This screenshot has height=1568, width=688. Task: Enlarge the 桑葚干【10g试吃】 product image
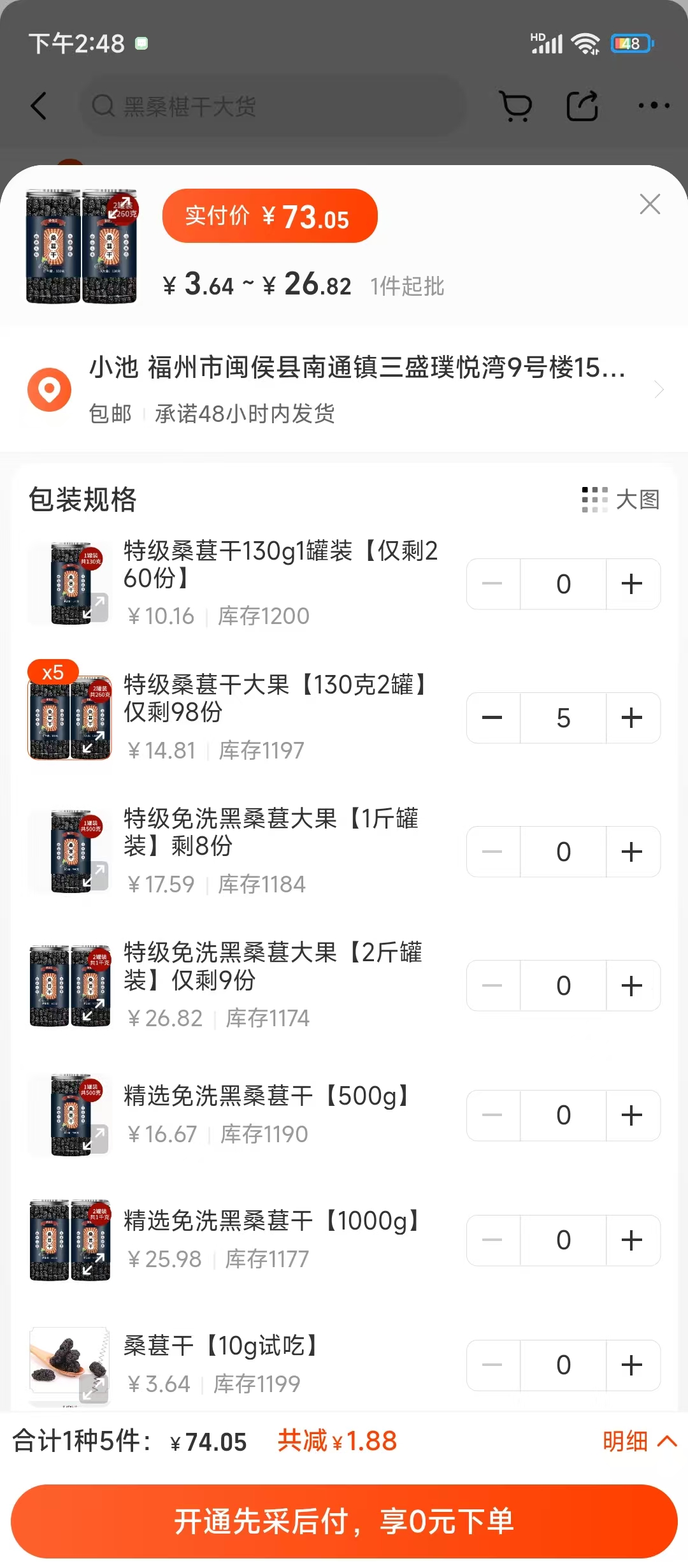pyautogui.click(x=70, y=1365)
